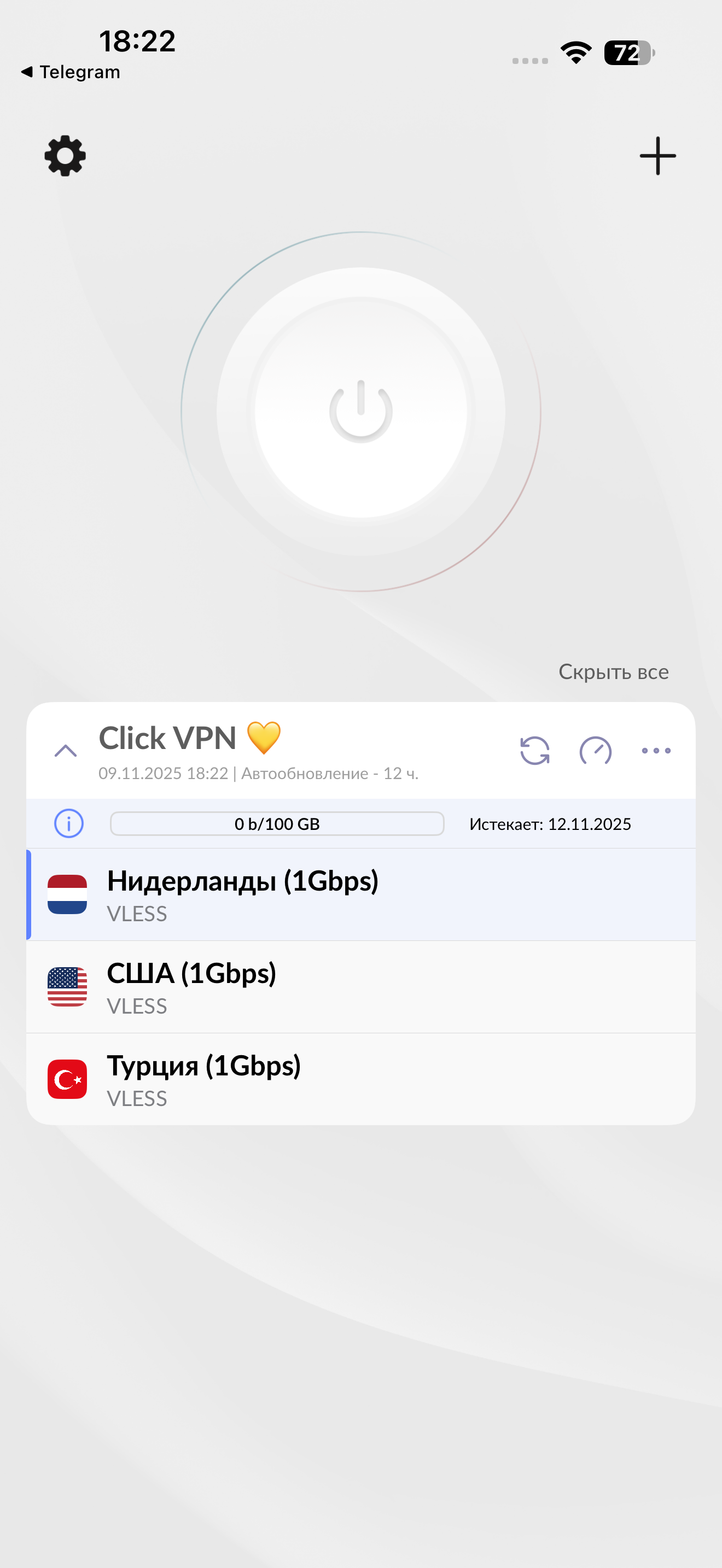
Task: Select the Turkey flag icon
Action: [x=67, y=1080]
